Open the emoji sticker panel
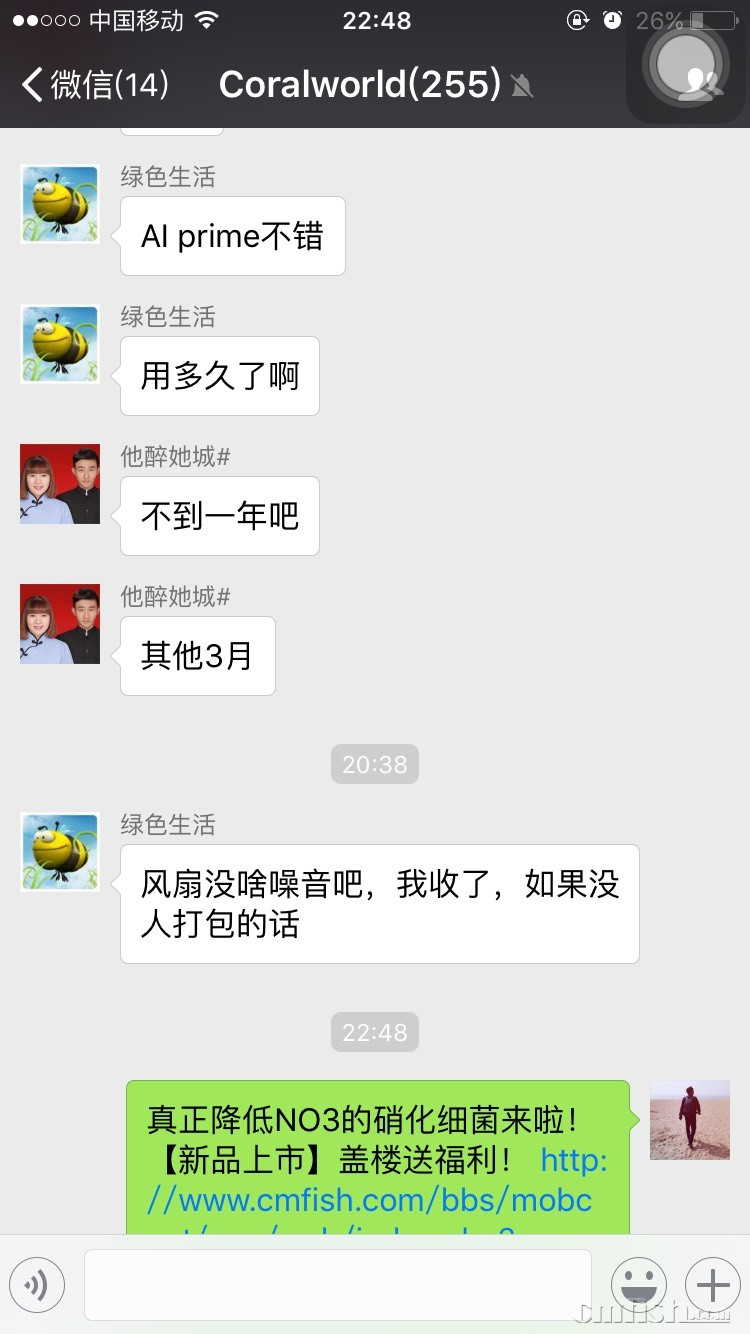This screenshot has width=750, height=1334. 638,1284
